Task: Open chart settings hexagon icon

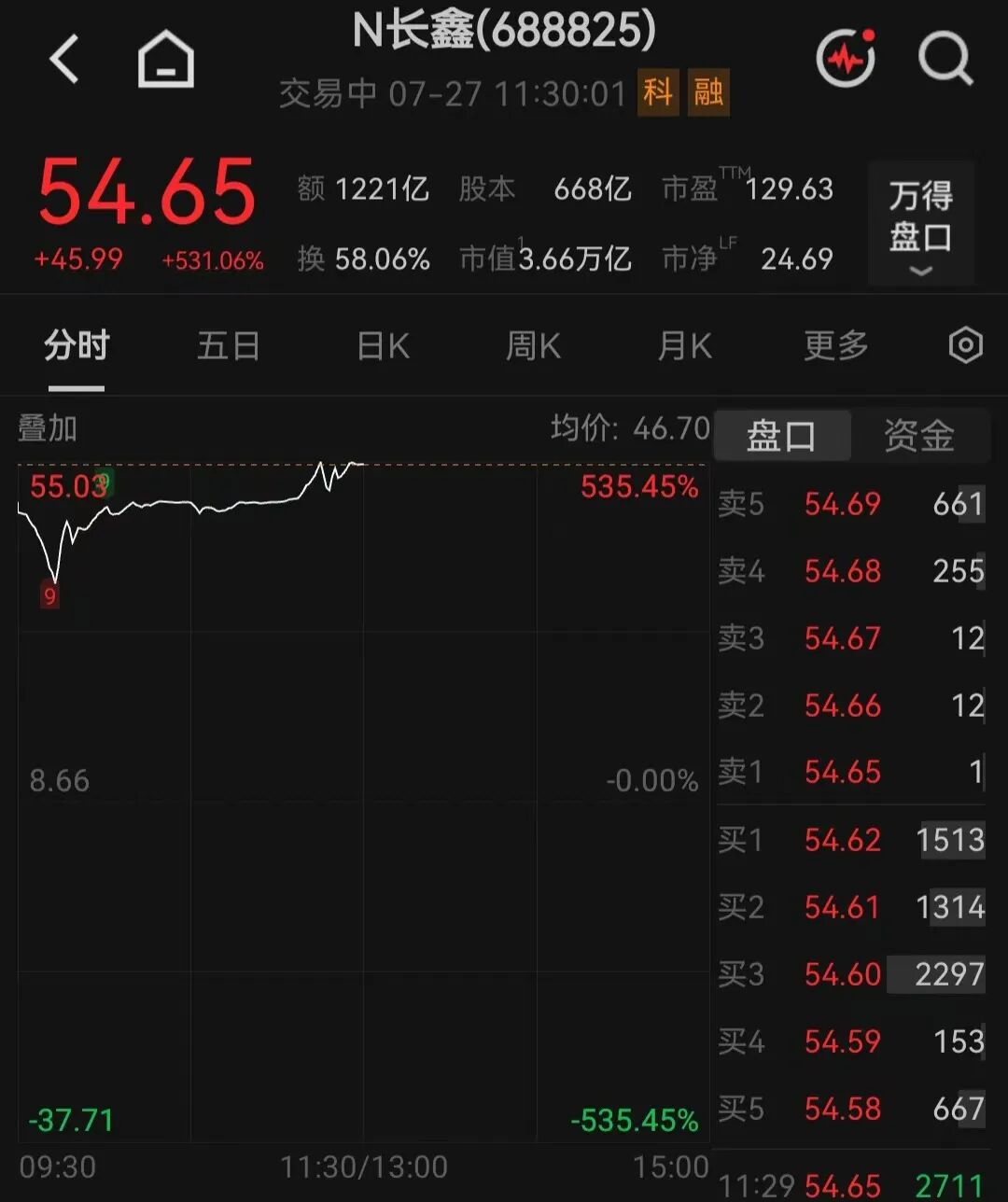Action: coord(965,346)
